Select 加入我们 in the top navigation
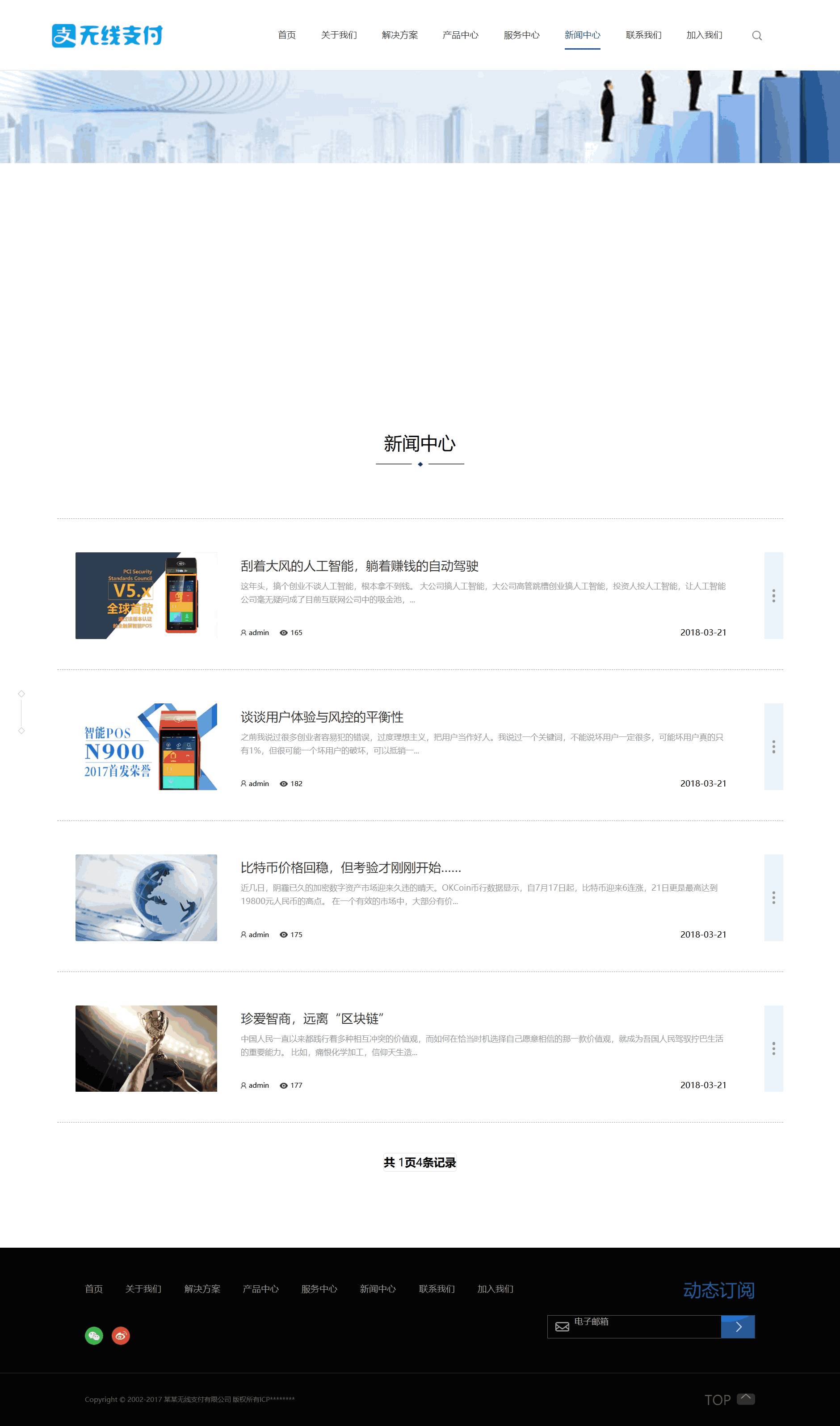The width and height of the screenshot is (840, 1426). (x=704, y=35)
